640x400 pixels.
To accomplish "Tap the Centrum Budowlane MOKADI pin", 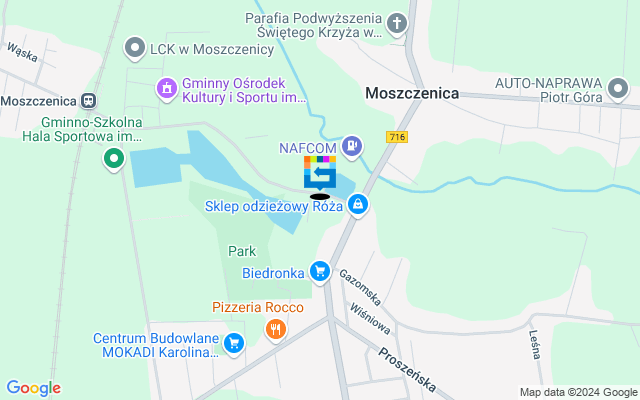I will point(234,345).
